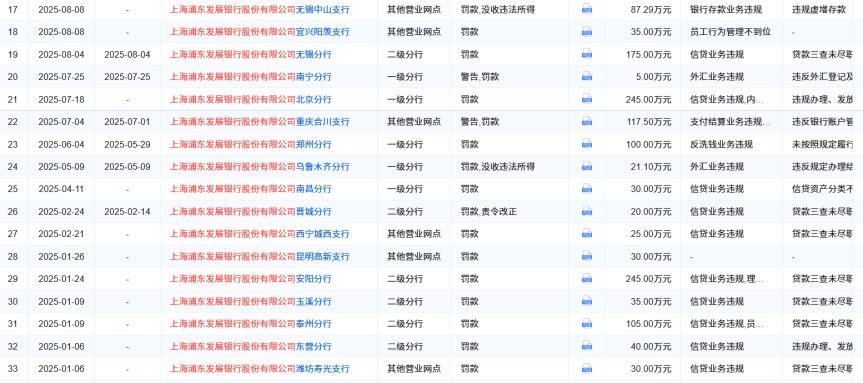Image resolution: width=863 pixels, height=383 pixels.
Task: Open the 无锡分行 branch link
Action: [314, 54]
